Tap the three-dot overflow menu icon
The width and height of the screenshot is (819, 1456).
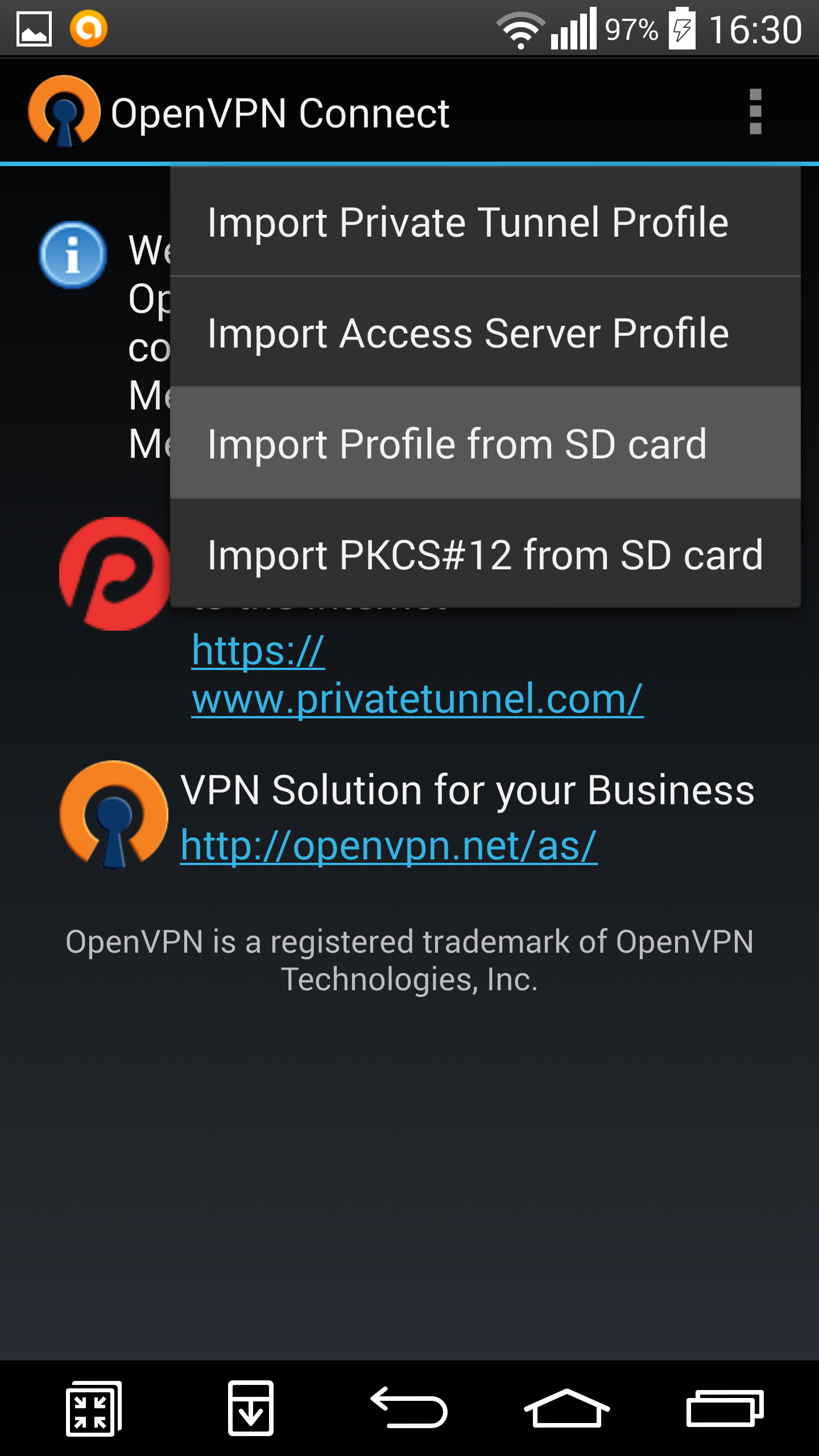point(755,112)
